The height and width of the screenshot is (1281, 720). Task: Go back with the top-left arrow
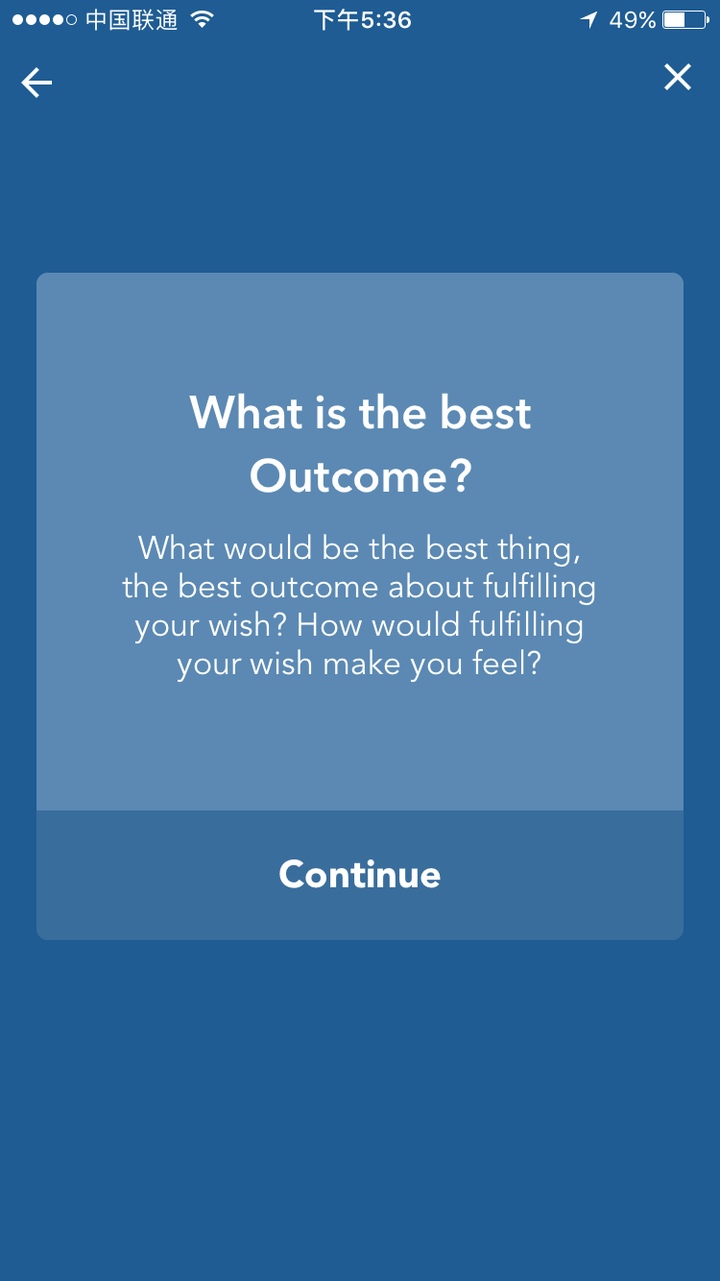(x=37, y=83)
